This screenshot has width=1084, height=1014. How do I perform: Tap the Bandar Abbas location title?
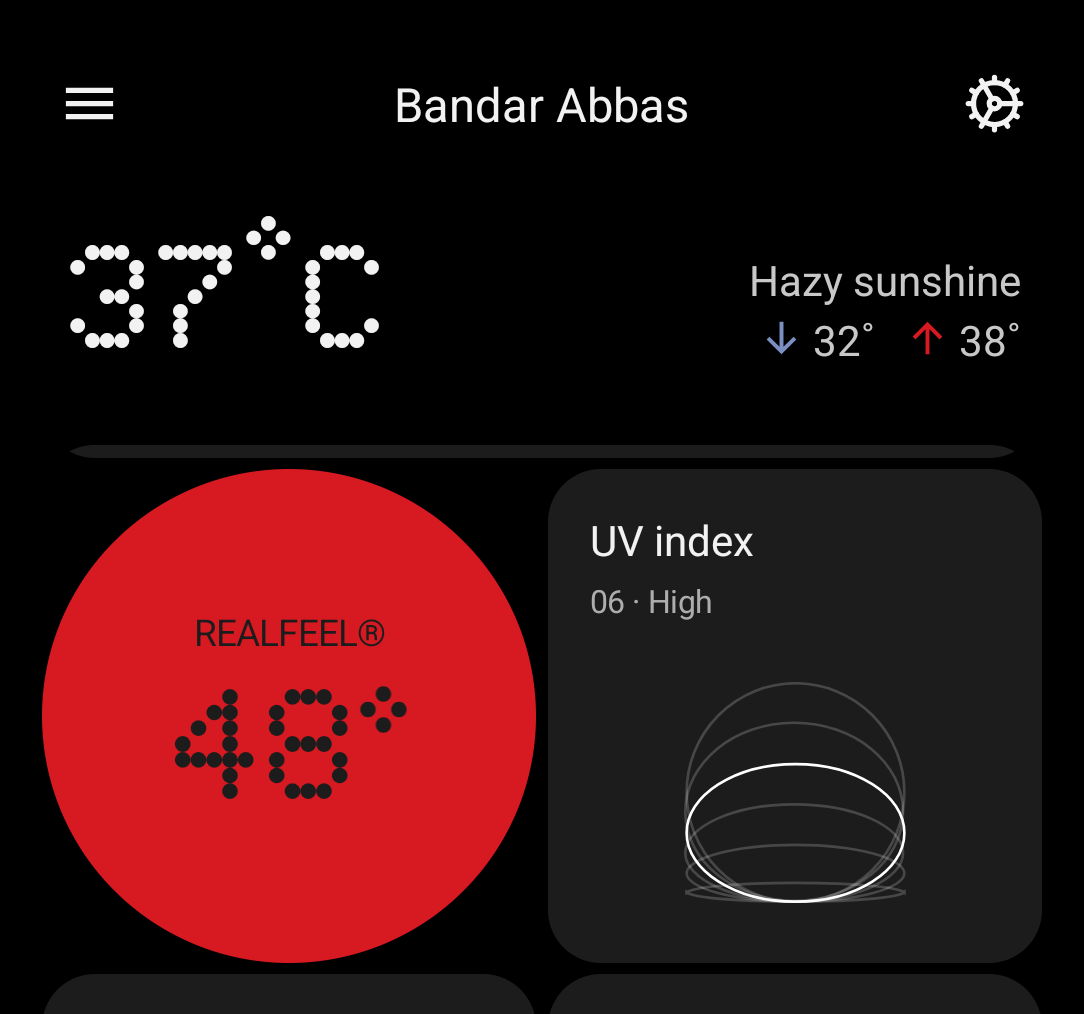541,106
